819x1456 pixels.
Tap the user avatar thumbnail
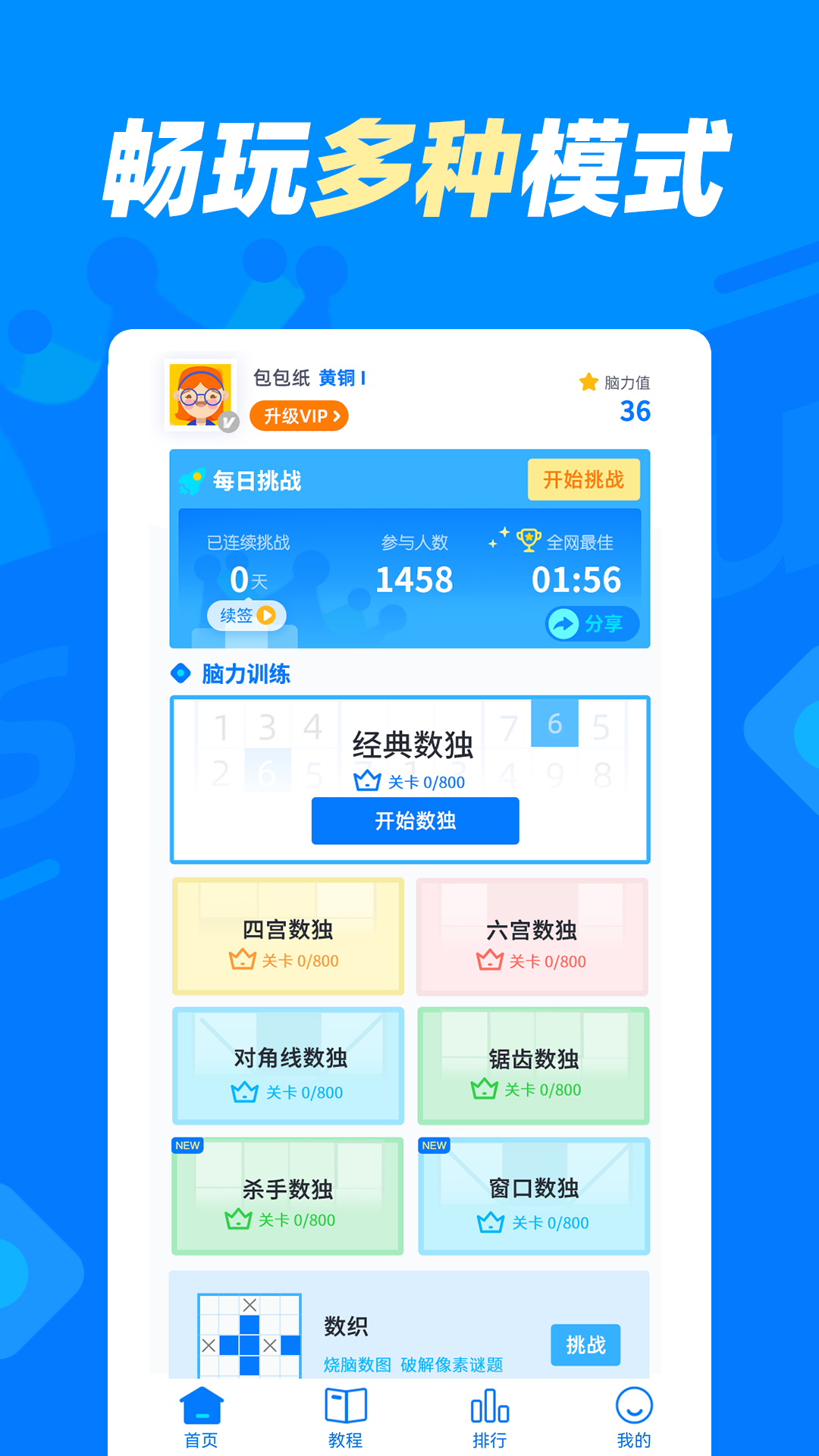199,395
